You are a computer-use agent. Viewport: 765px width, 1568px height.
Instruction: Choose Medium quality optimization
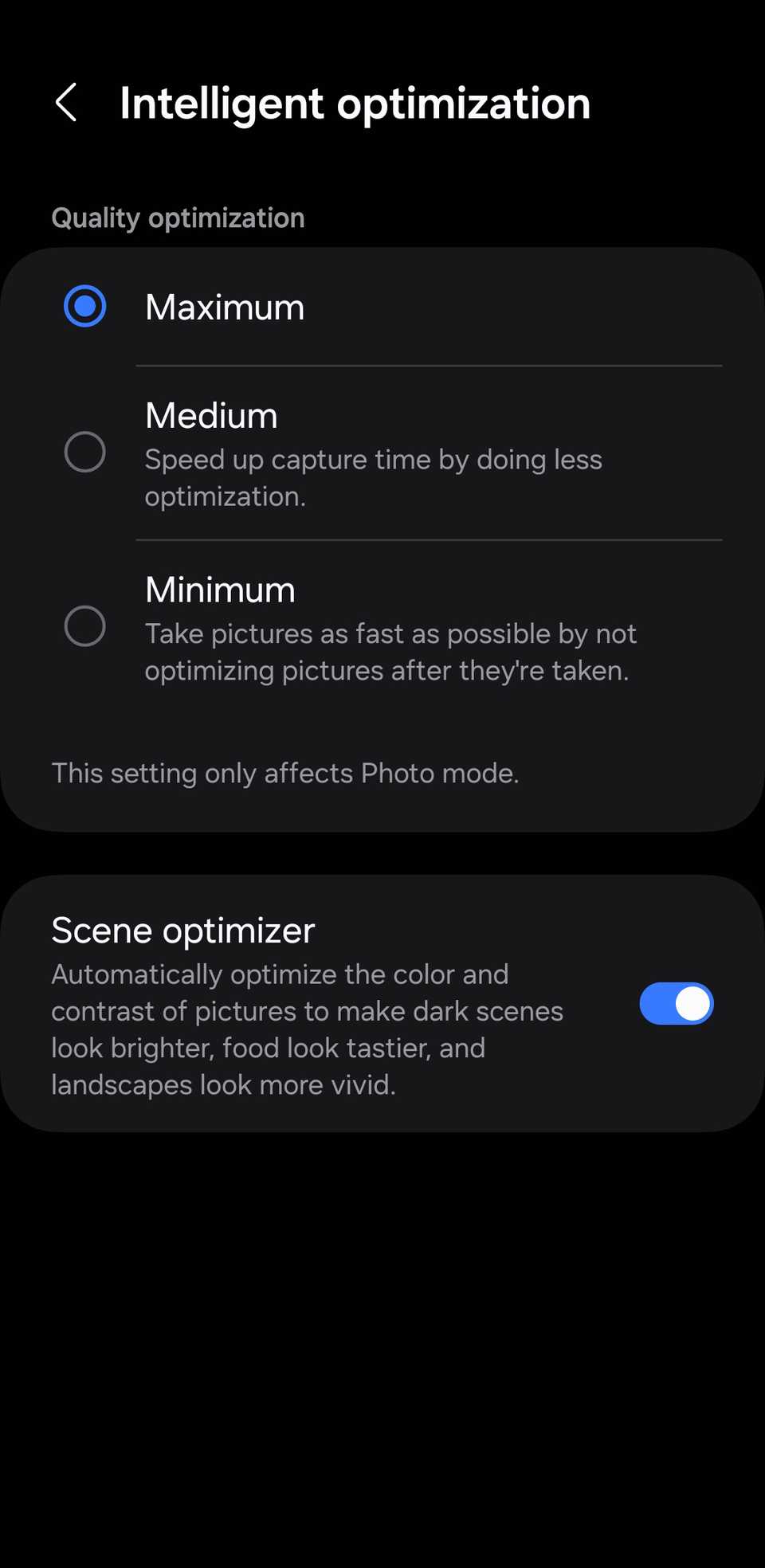tap(85, 452)
